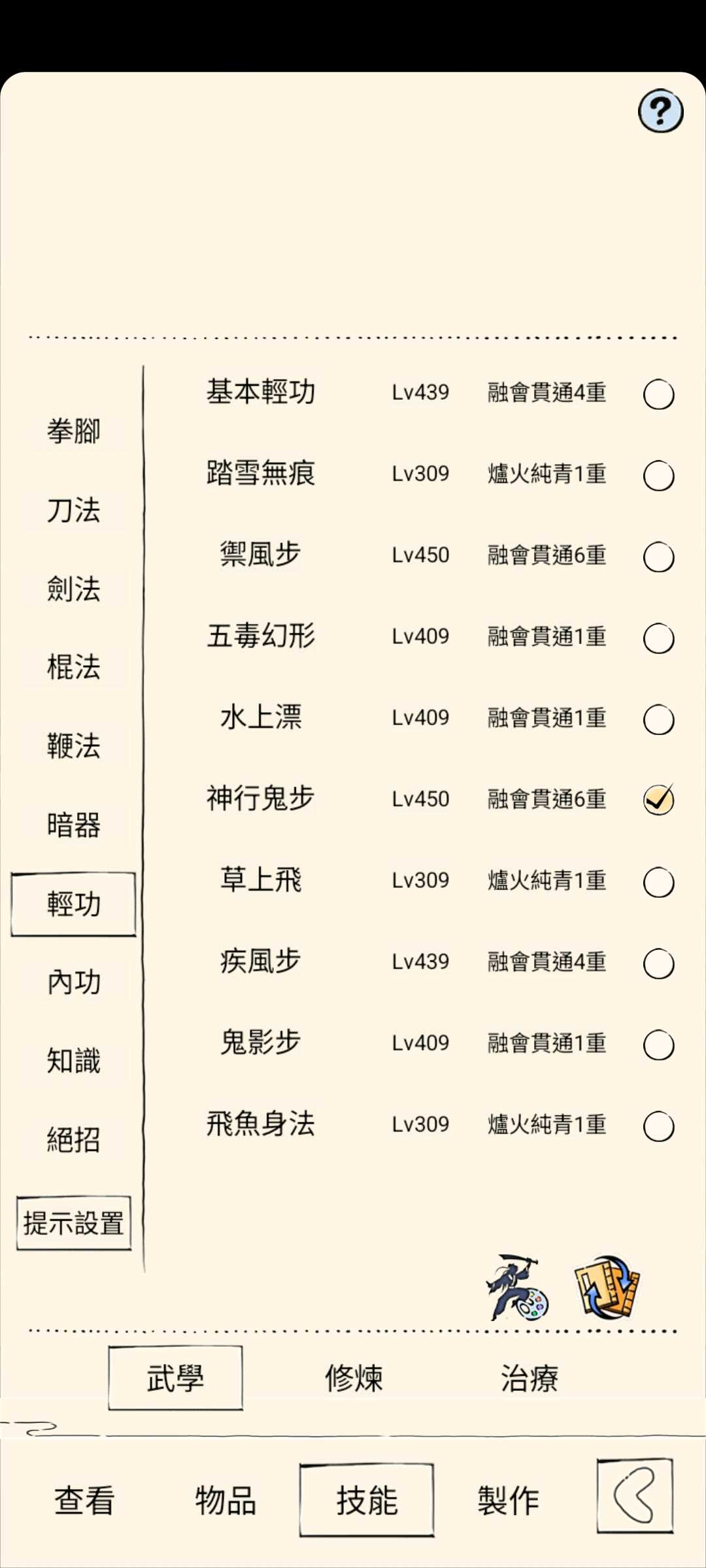Open the 劍法 skill category
706x1568 pixels.
coord(73,589)
